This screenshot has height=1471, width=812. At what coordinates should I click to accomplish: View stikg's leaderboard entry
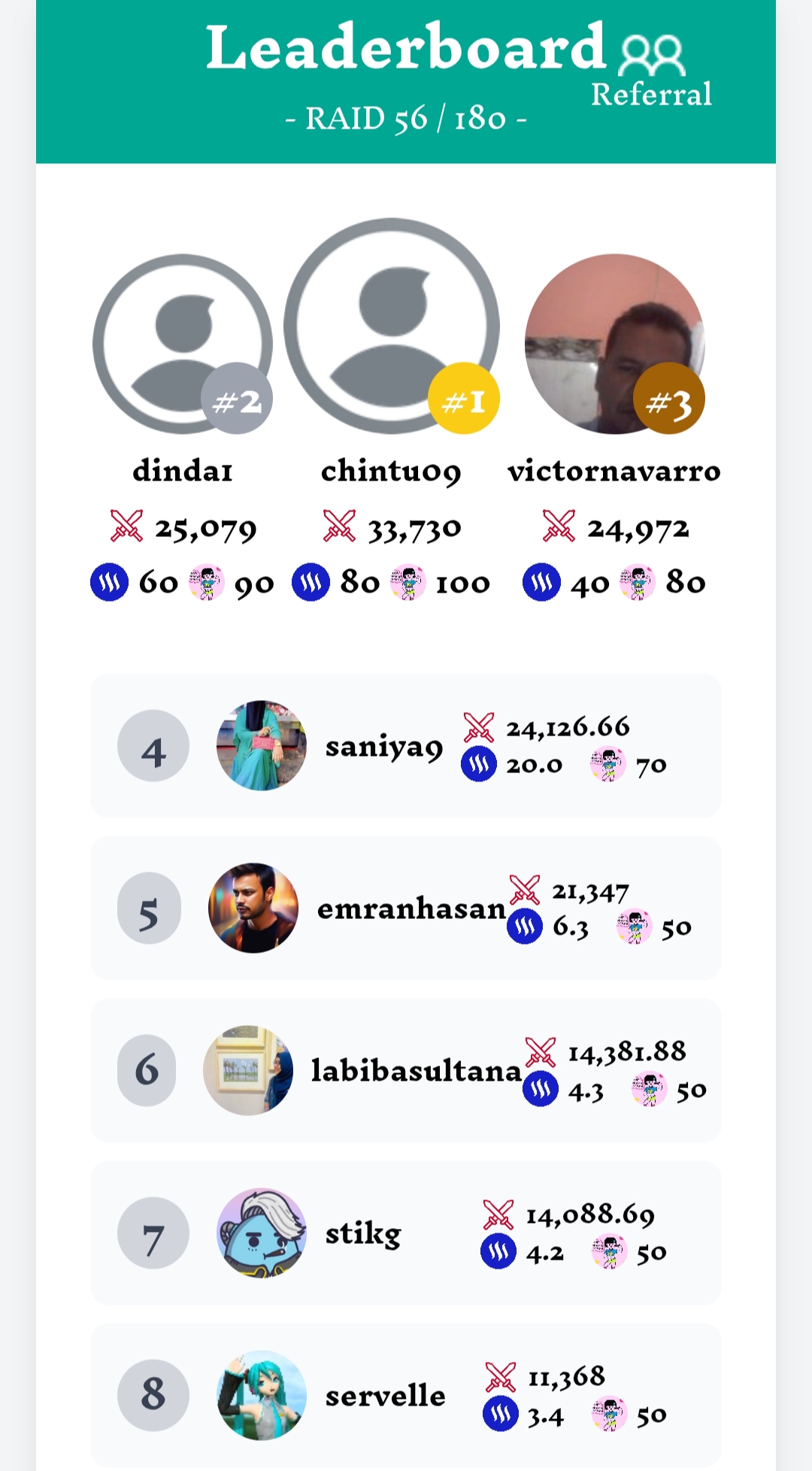point(405,1233)
